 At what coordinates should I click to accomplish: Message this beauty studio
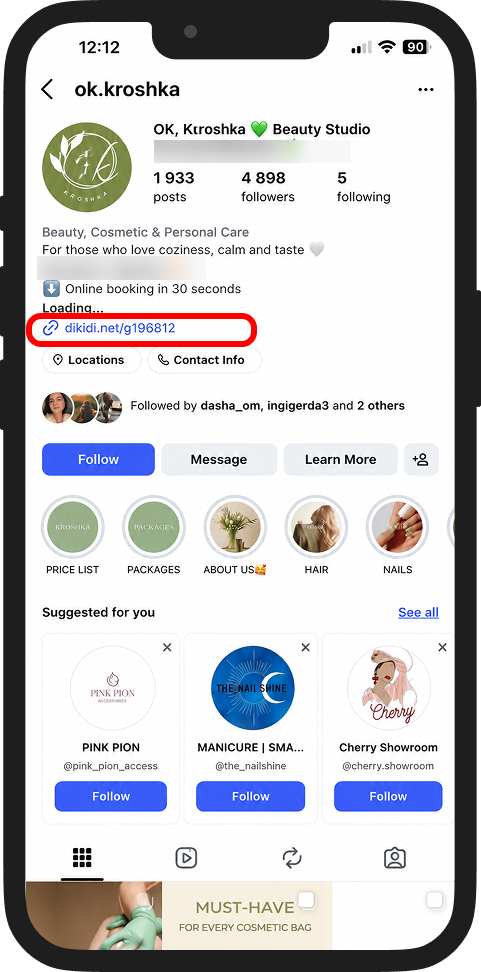[219, 459]
